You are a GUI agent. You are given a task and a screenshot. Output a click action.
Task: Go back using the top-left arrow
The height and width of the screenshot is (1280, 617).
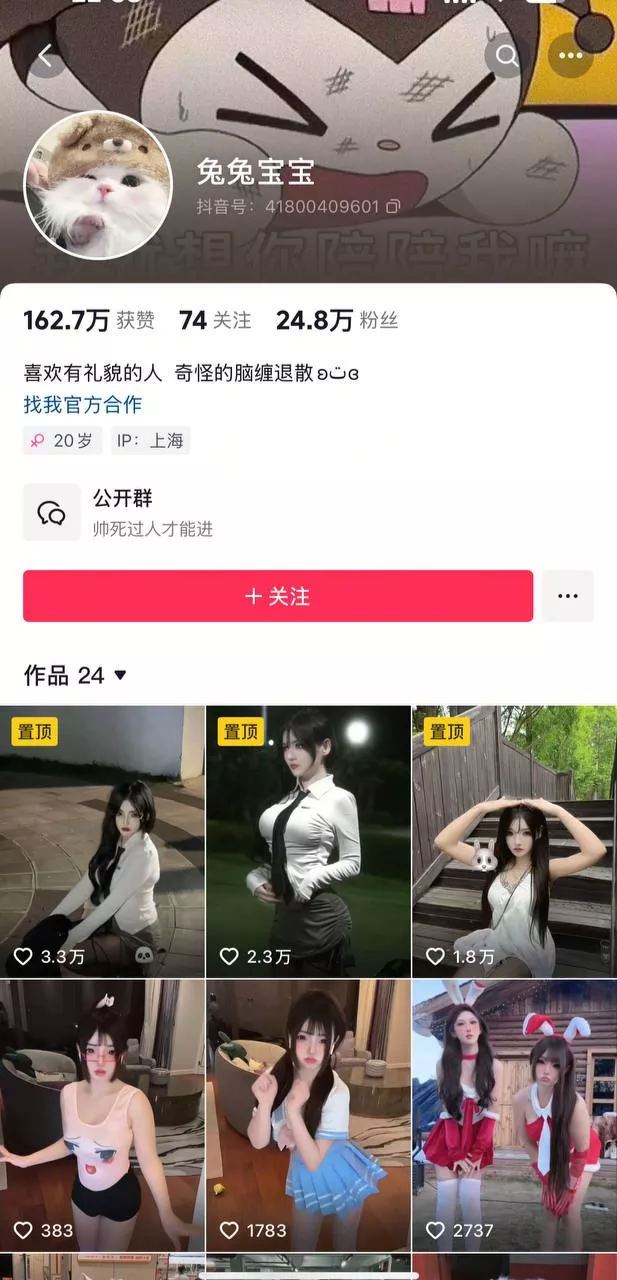45,56
